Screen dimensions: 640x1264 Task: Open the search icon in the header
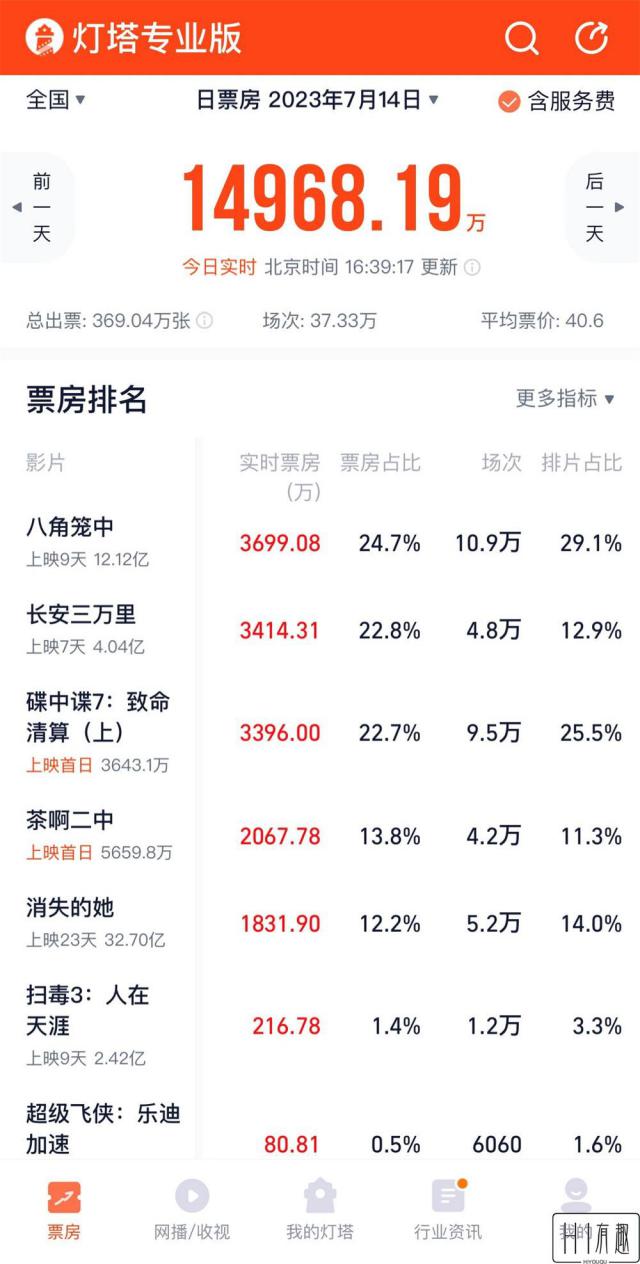pos(521,38)
